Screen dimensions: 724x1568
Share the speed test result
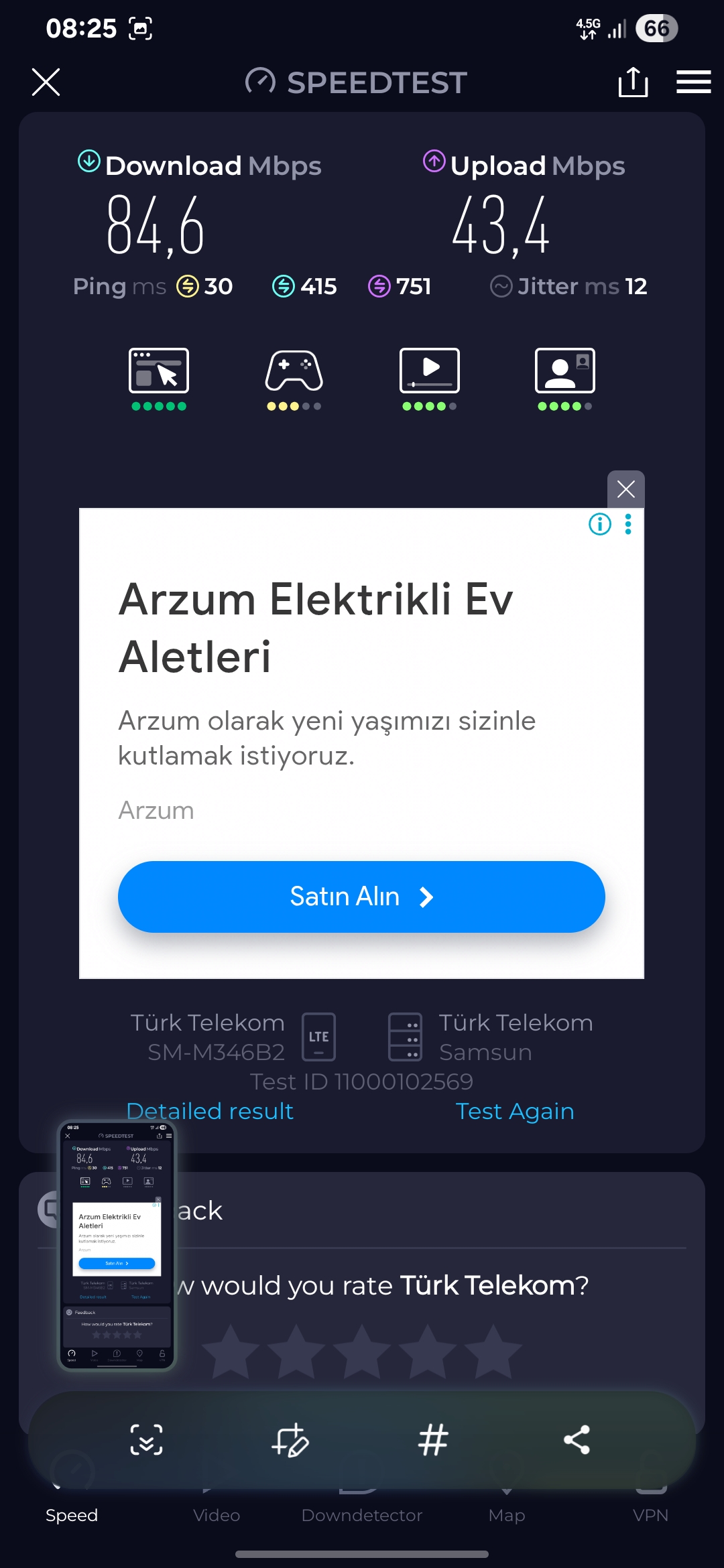tap(633, 82)
